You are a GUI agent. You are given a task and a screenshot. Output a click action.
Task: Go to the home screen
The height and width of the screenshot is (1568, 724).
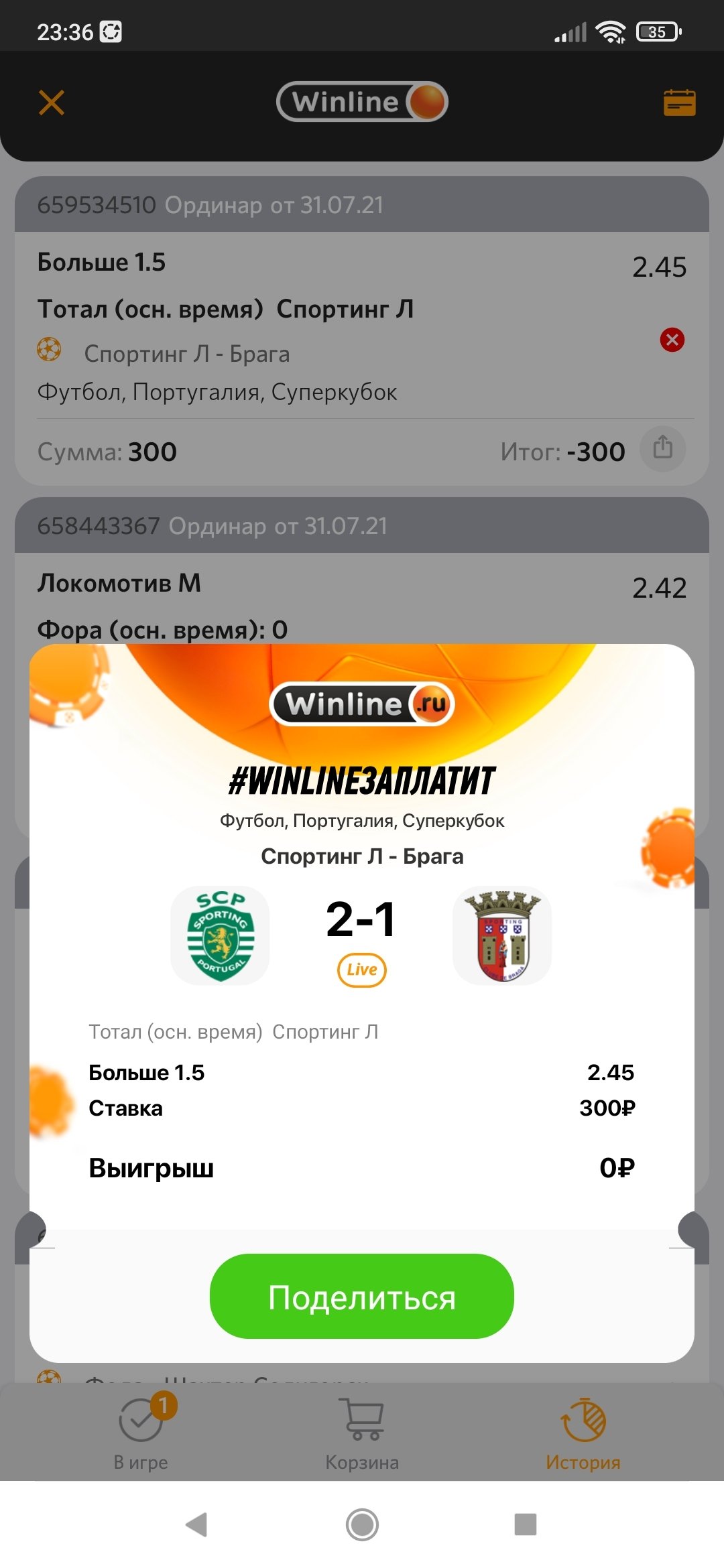coord(362,1524)
